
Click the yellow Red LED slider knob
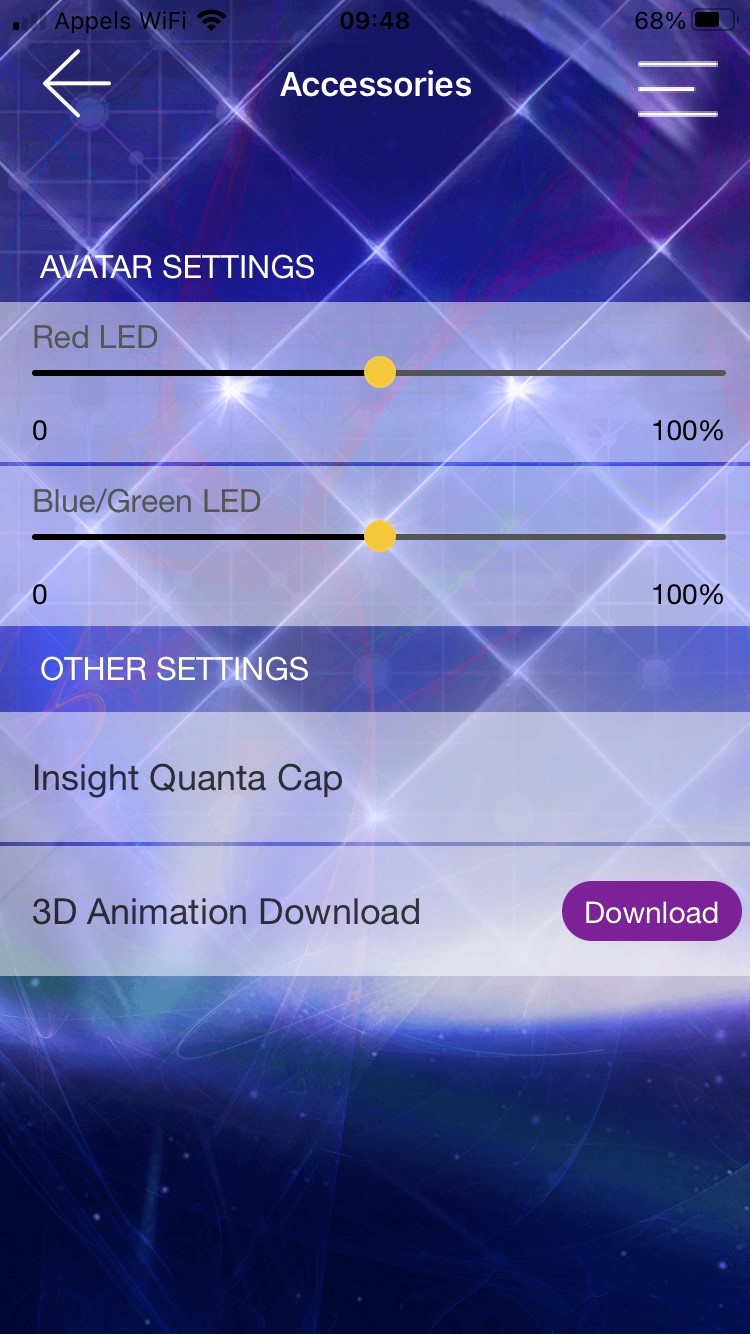pyautogui.click(x=381, y=372)
